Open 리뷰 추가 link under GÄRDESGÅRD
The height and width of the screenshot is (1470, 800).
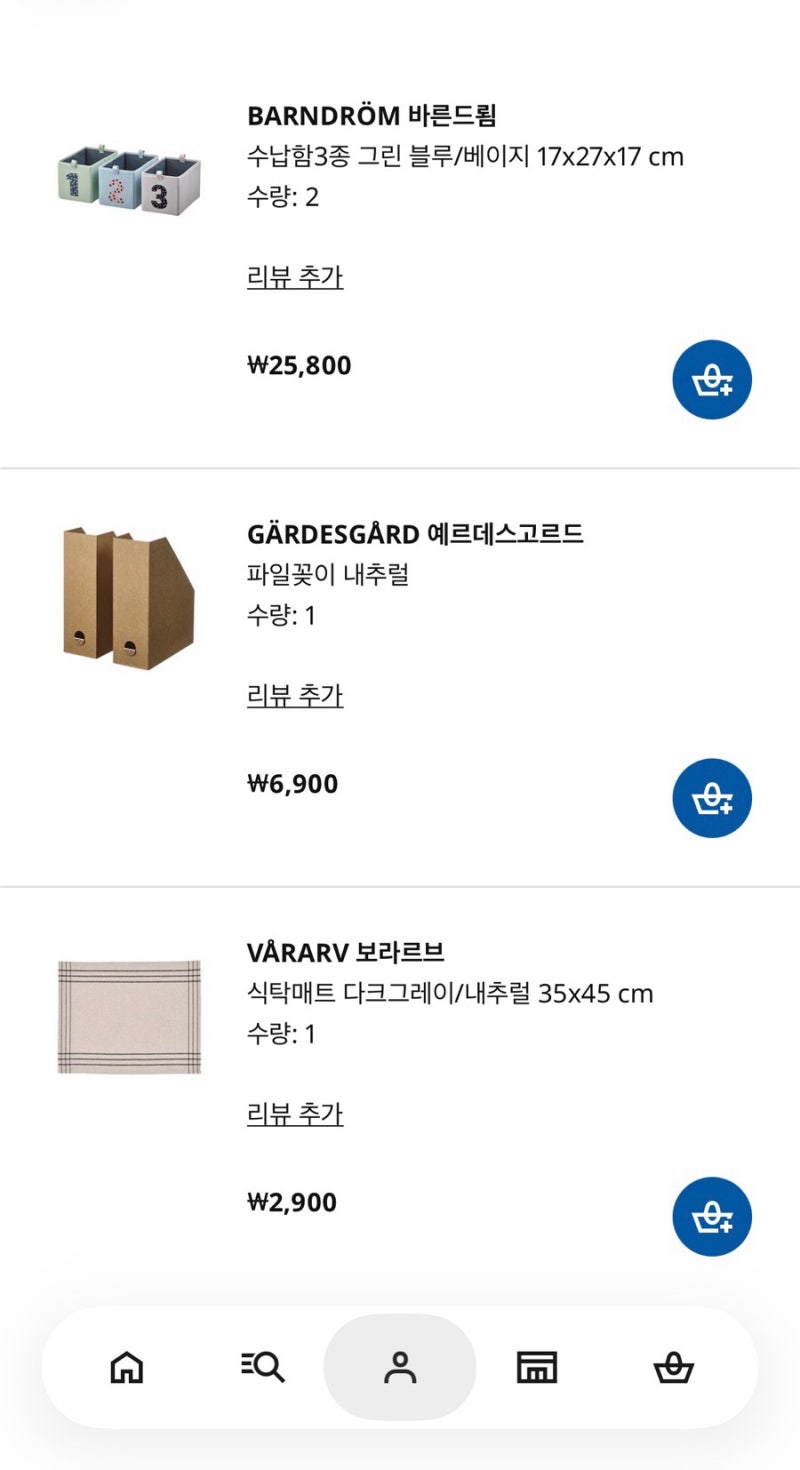tap(295, 695)
